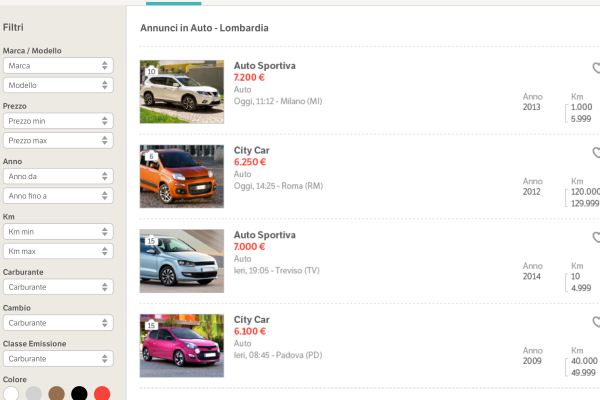This screenshot has height=400, width=600.
Task: Open the Cambio dropdown
Action: coord(58,323)
